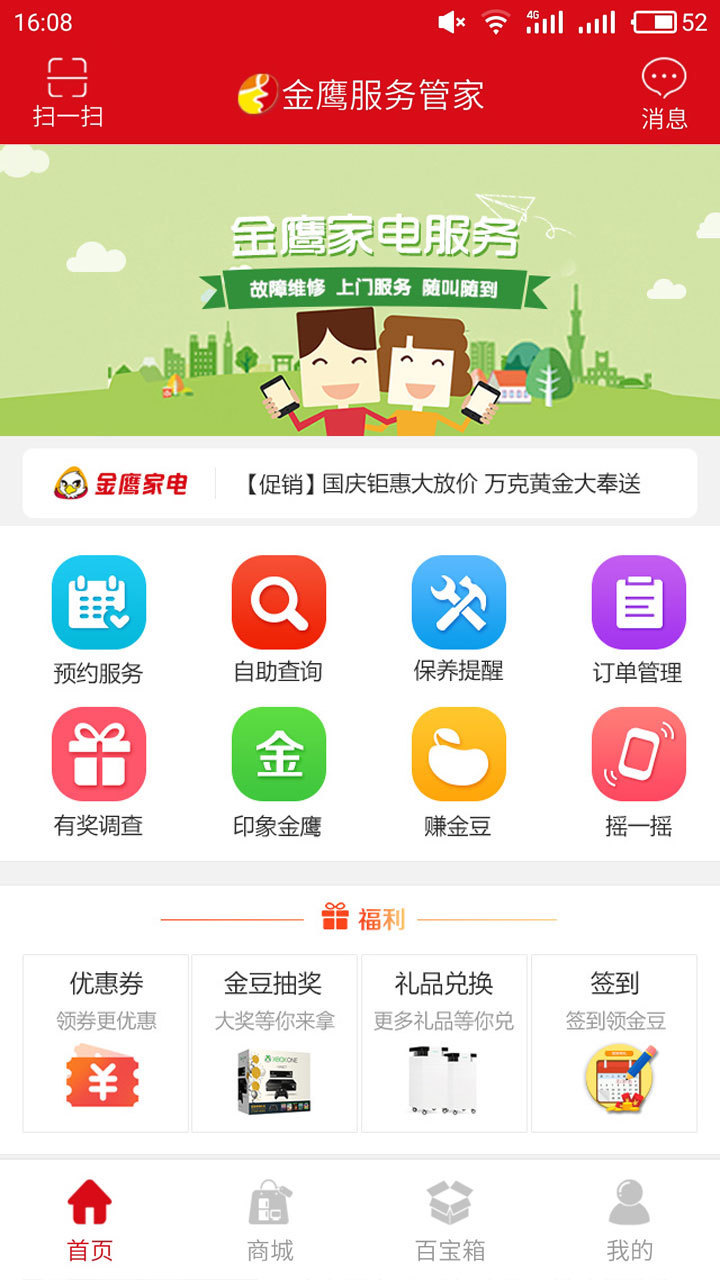The width and height of the screenshot is (720, 1280).
Task: Switch to the 商城 tab
Action: pos(270,1220)
